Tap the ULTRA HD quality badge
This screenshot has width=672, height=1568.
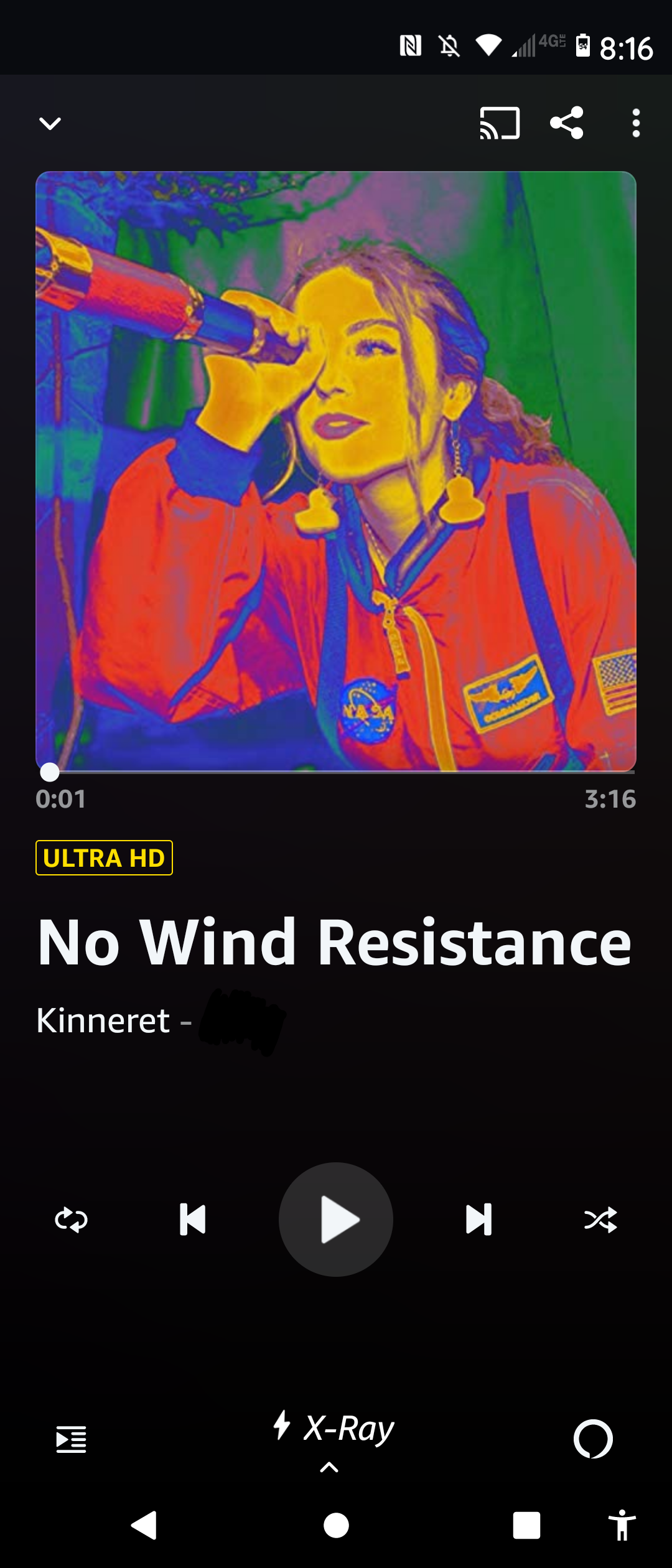pos(104,858)
